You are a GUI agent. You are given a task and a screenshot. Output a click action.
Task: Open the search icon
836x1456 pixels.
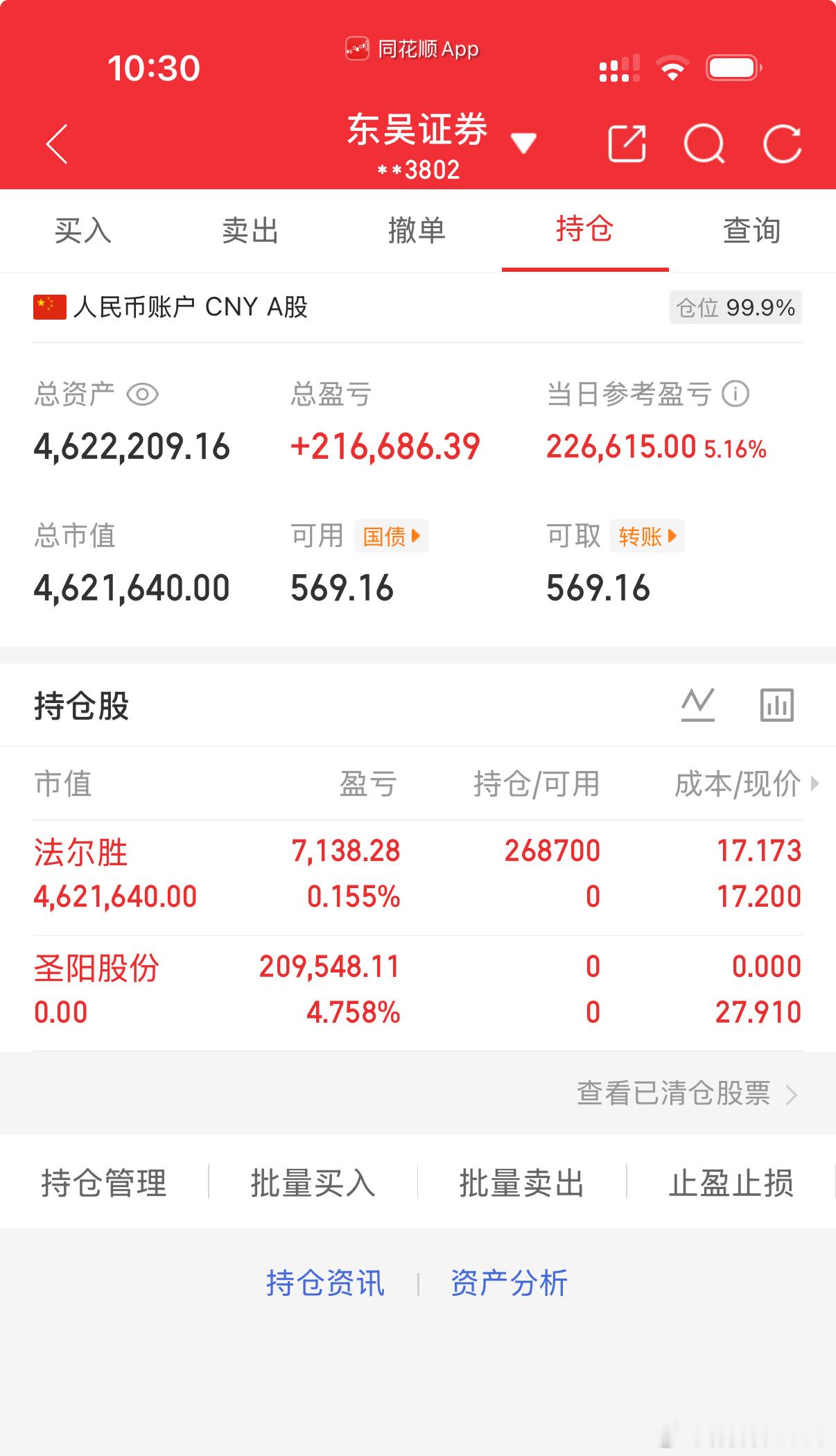[704, 144]
